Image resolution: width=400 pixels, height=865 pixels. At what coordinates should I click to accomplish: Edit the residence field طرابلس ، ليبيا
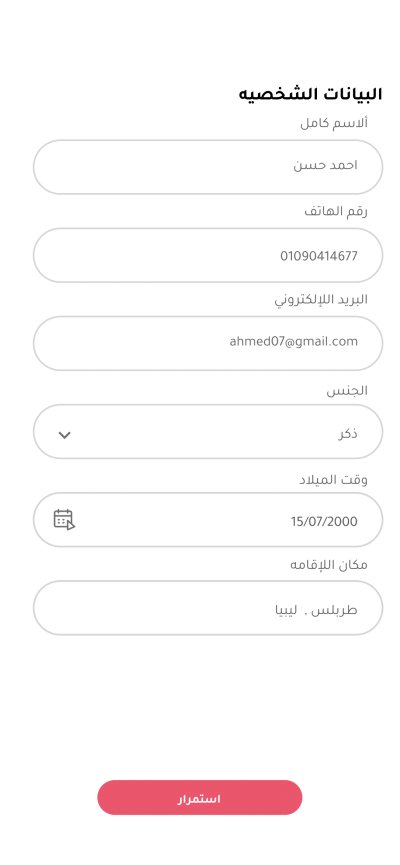(208, 607)
